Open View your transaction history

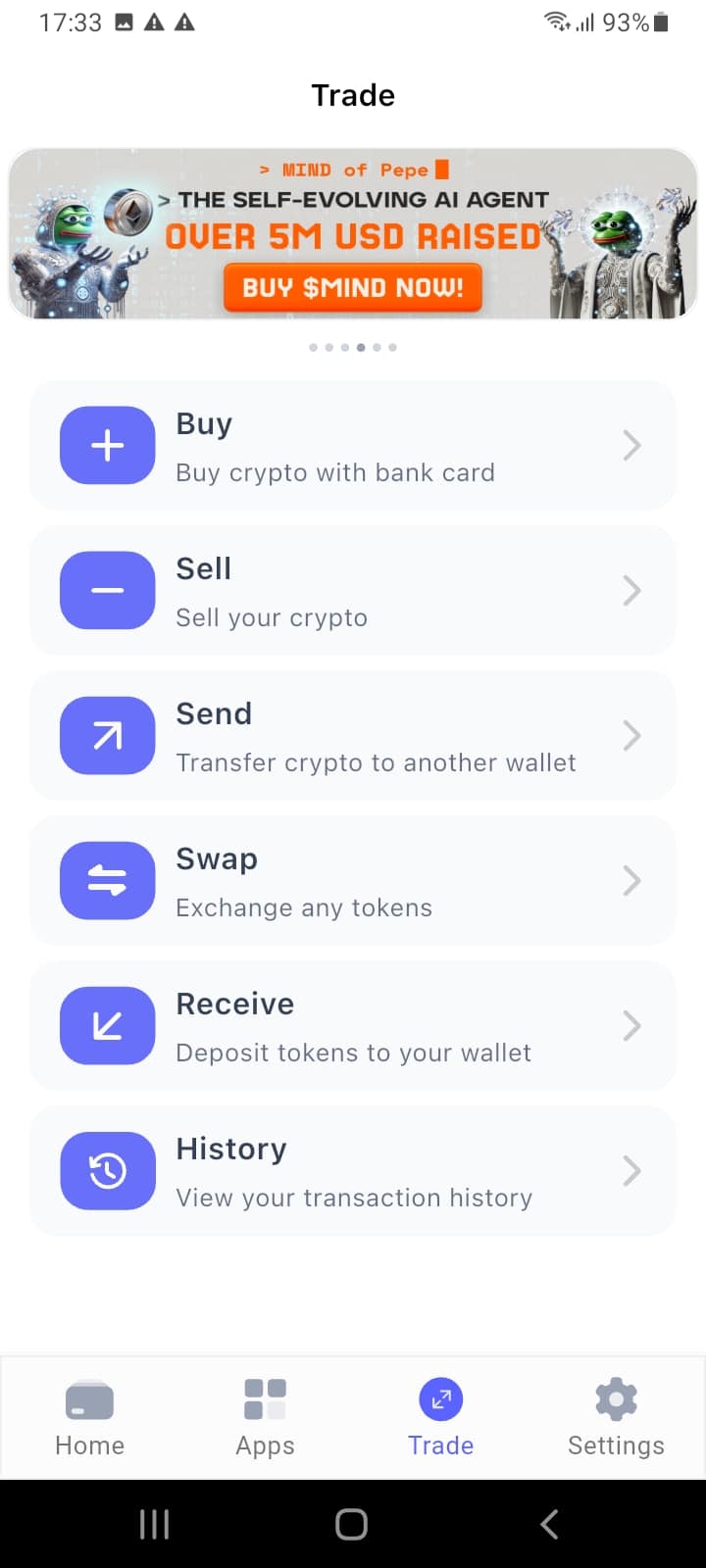353,1197
